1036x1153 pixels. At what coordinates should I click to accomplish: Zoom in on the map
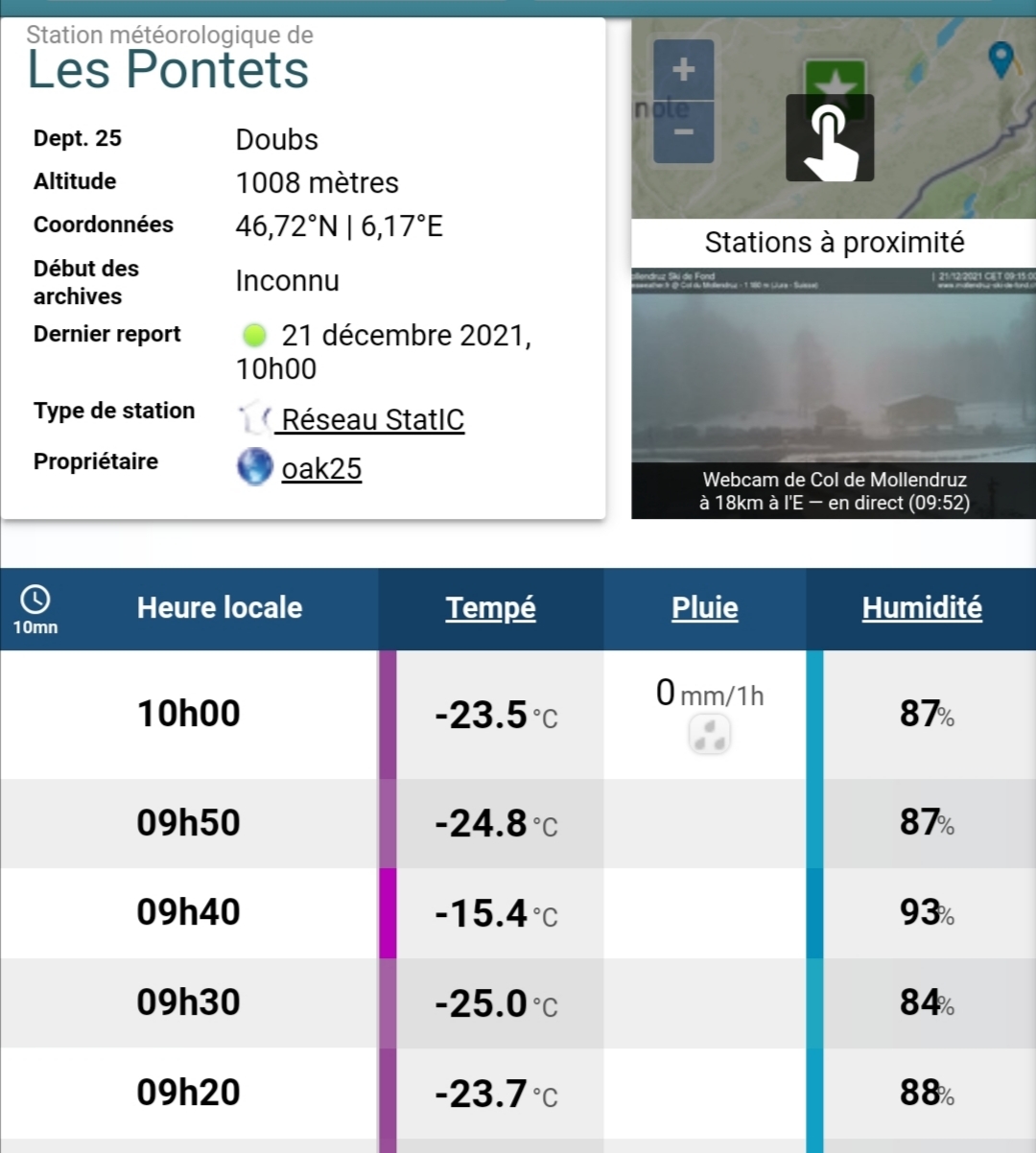(x=683, y=70)
